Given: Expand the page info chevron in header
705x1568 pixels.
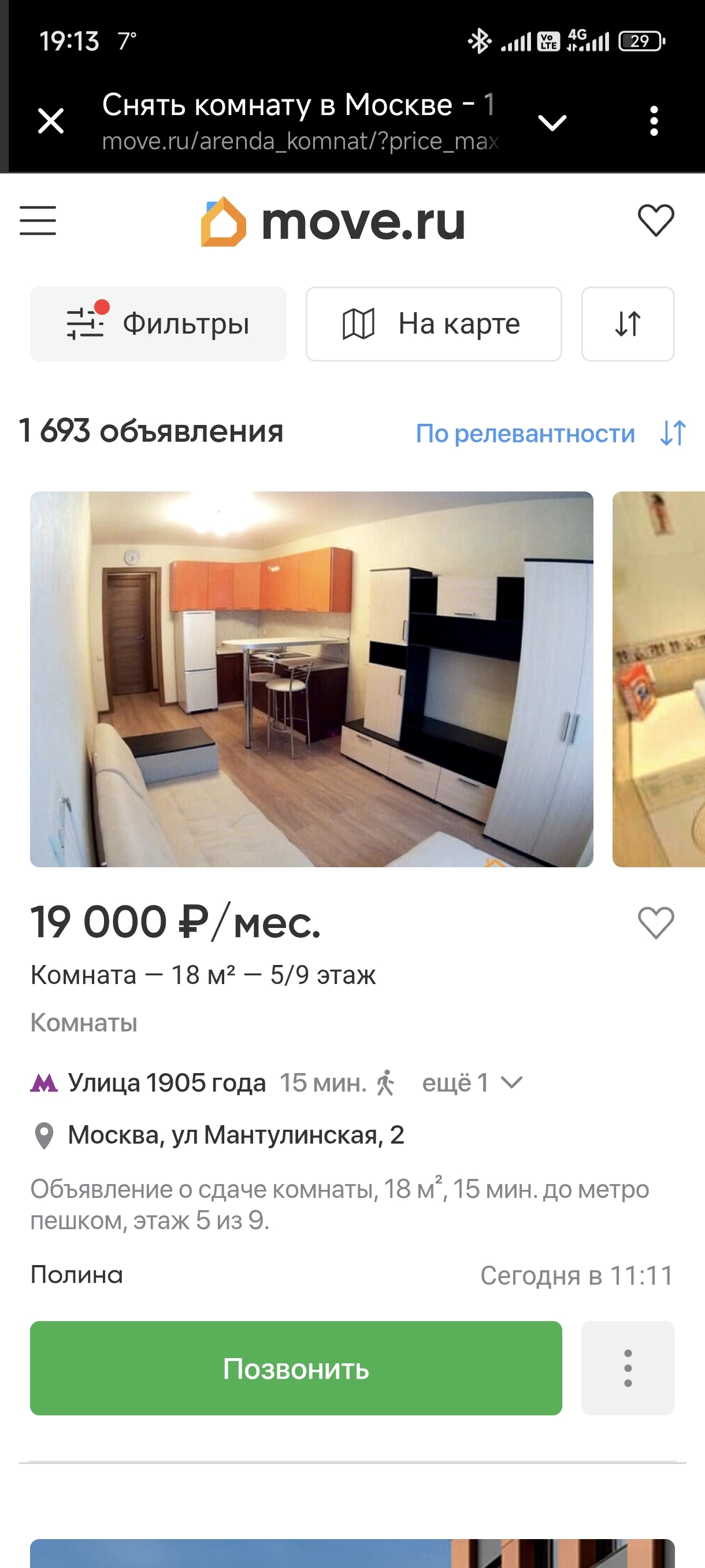Looking at the screenshot, I should coord(552,123).
